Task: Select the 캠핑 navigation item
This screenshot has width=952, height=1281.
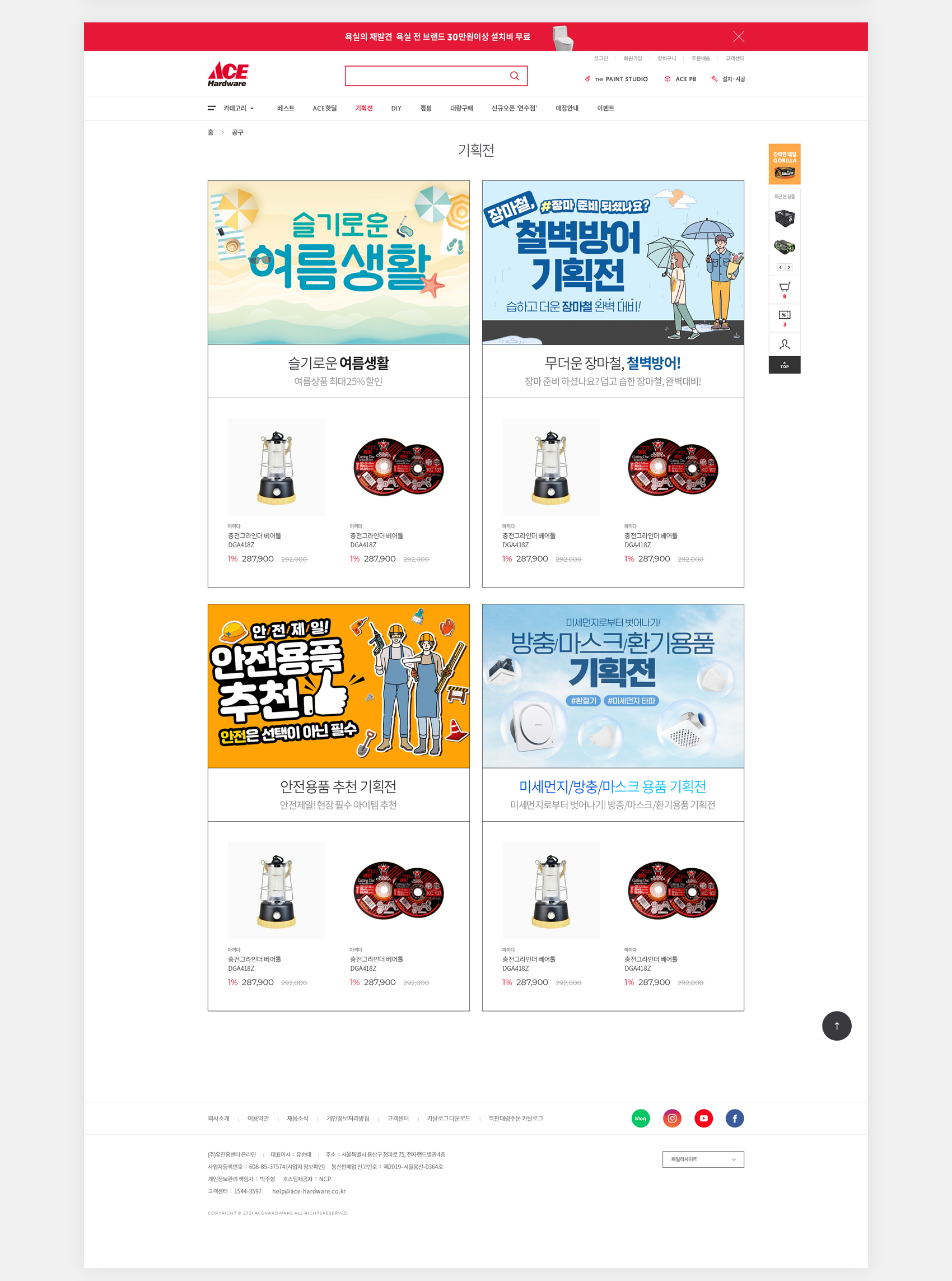Action: 426,108
